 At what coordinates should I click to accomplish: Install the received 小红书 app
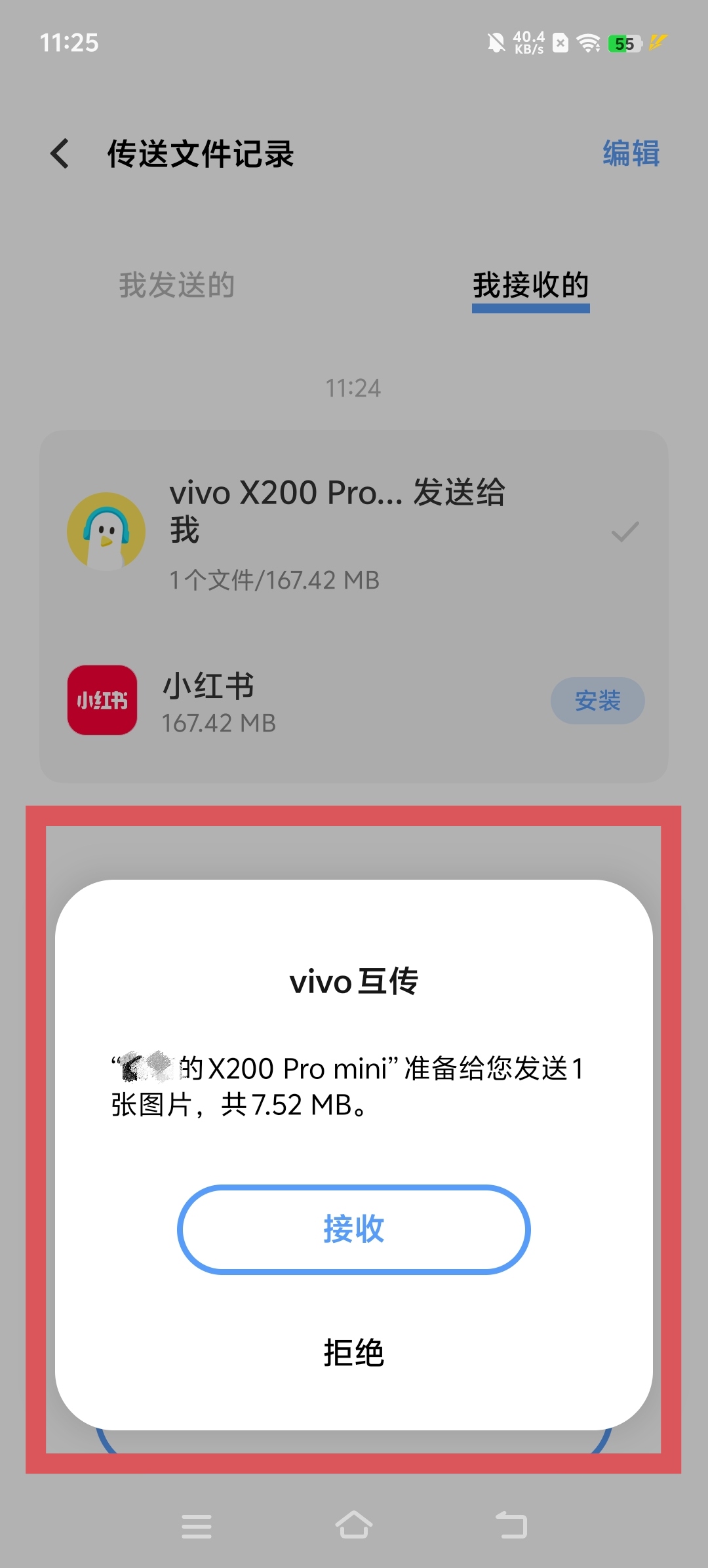click(x=597, y=701)
